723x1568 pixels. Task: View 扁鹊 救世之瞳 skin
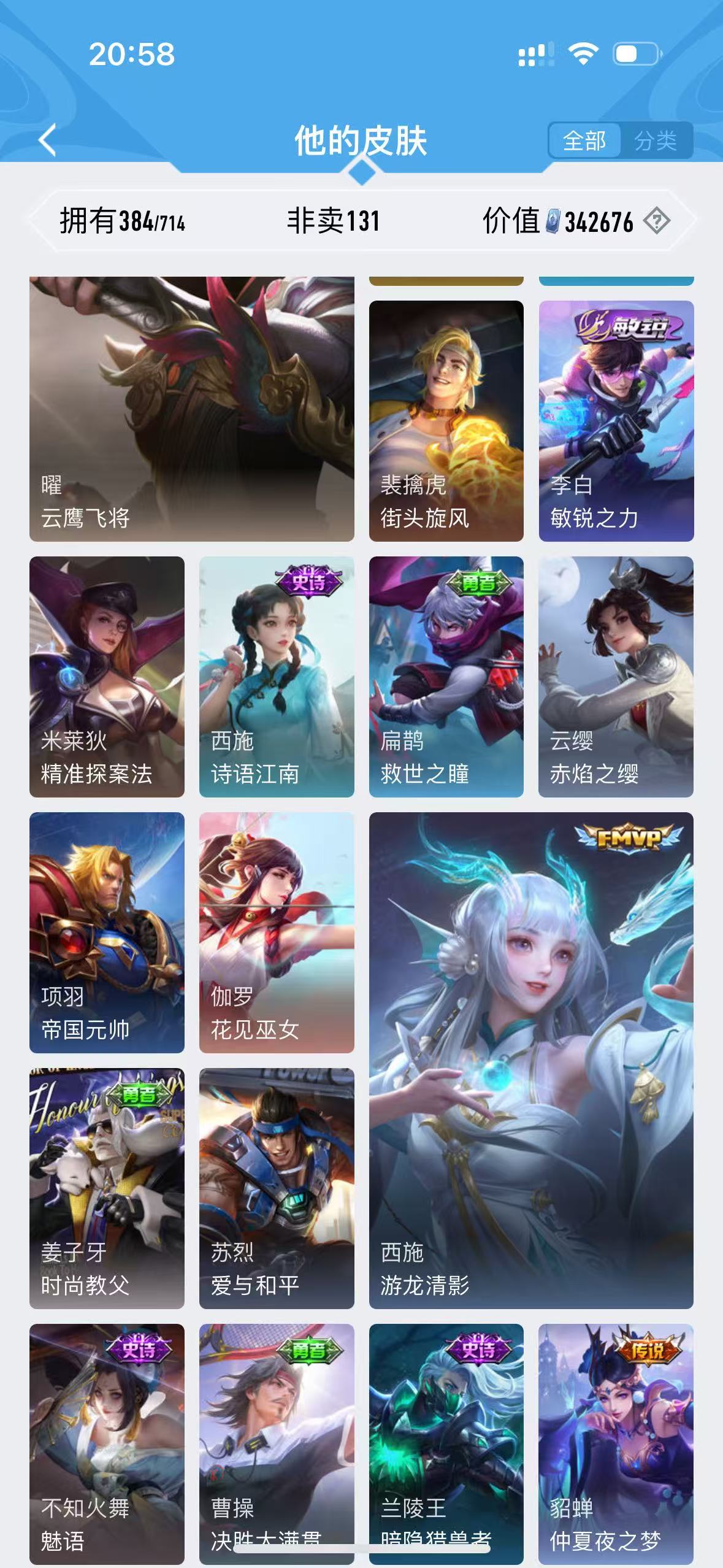click(x=446, y=677)
